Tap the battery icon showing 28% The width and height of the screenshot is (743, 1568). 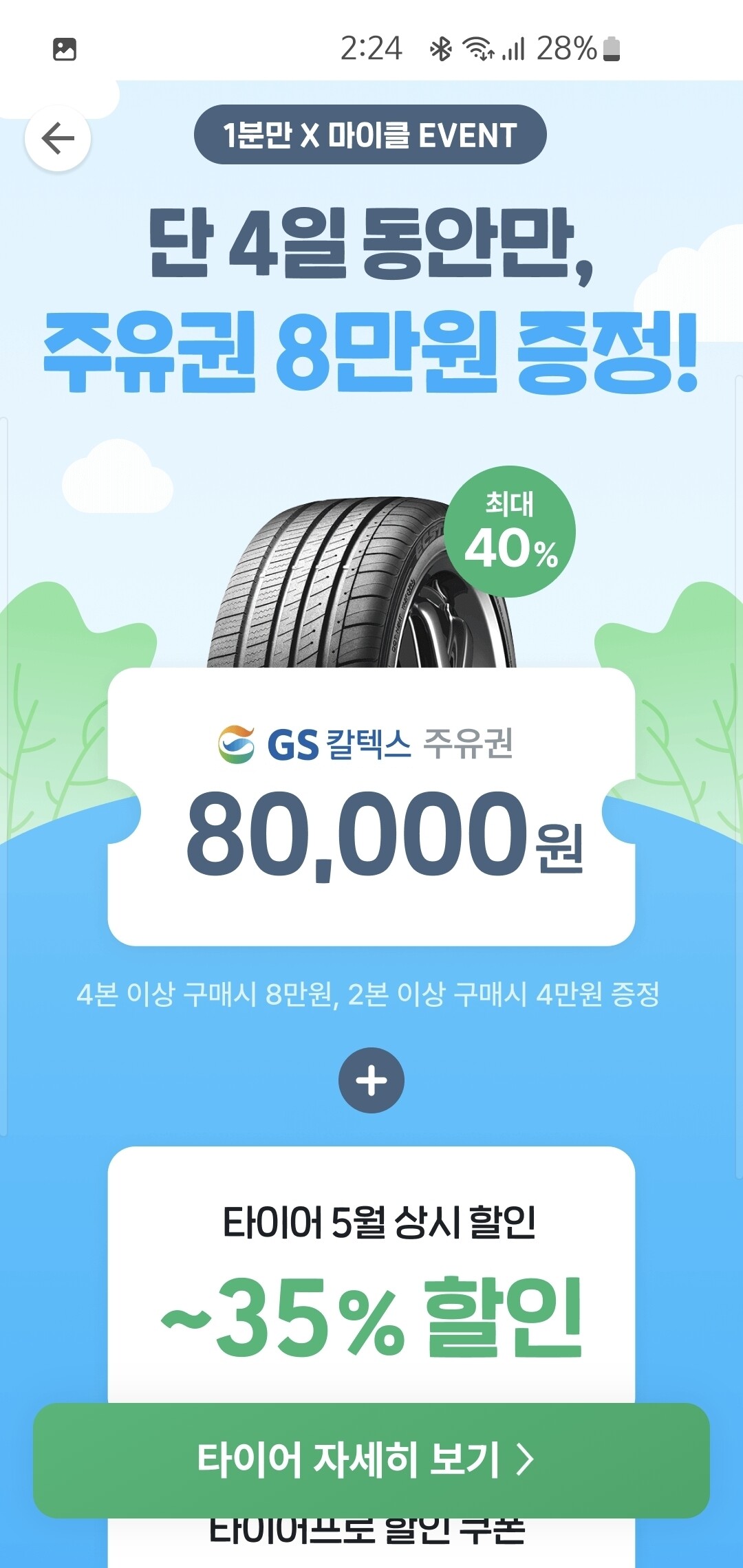click(611, 48)
